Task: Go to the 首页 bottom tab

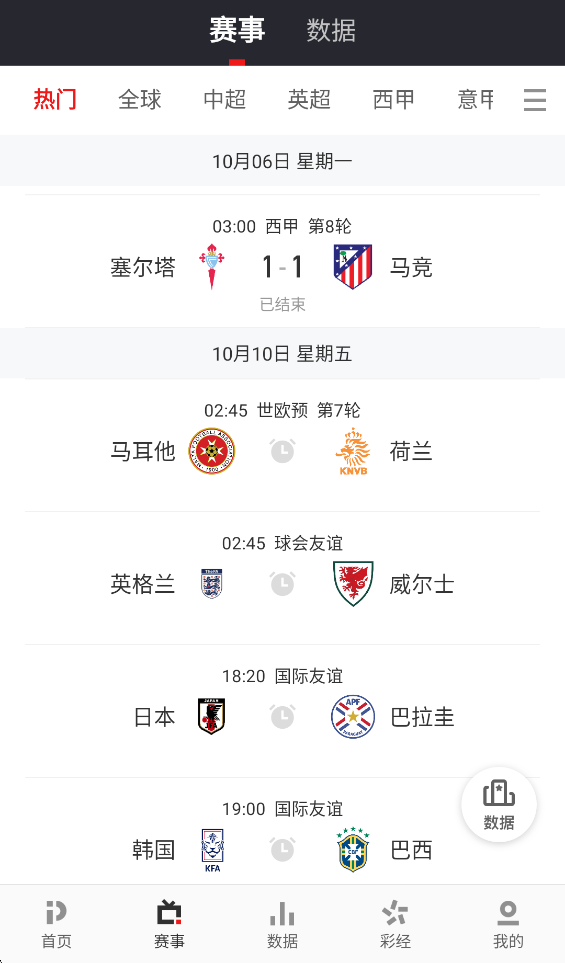Action: pos(56,924)
